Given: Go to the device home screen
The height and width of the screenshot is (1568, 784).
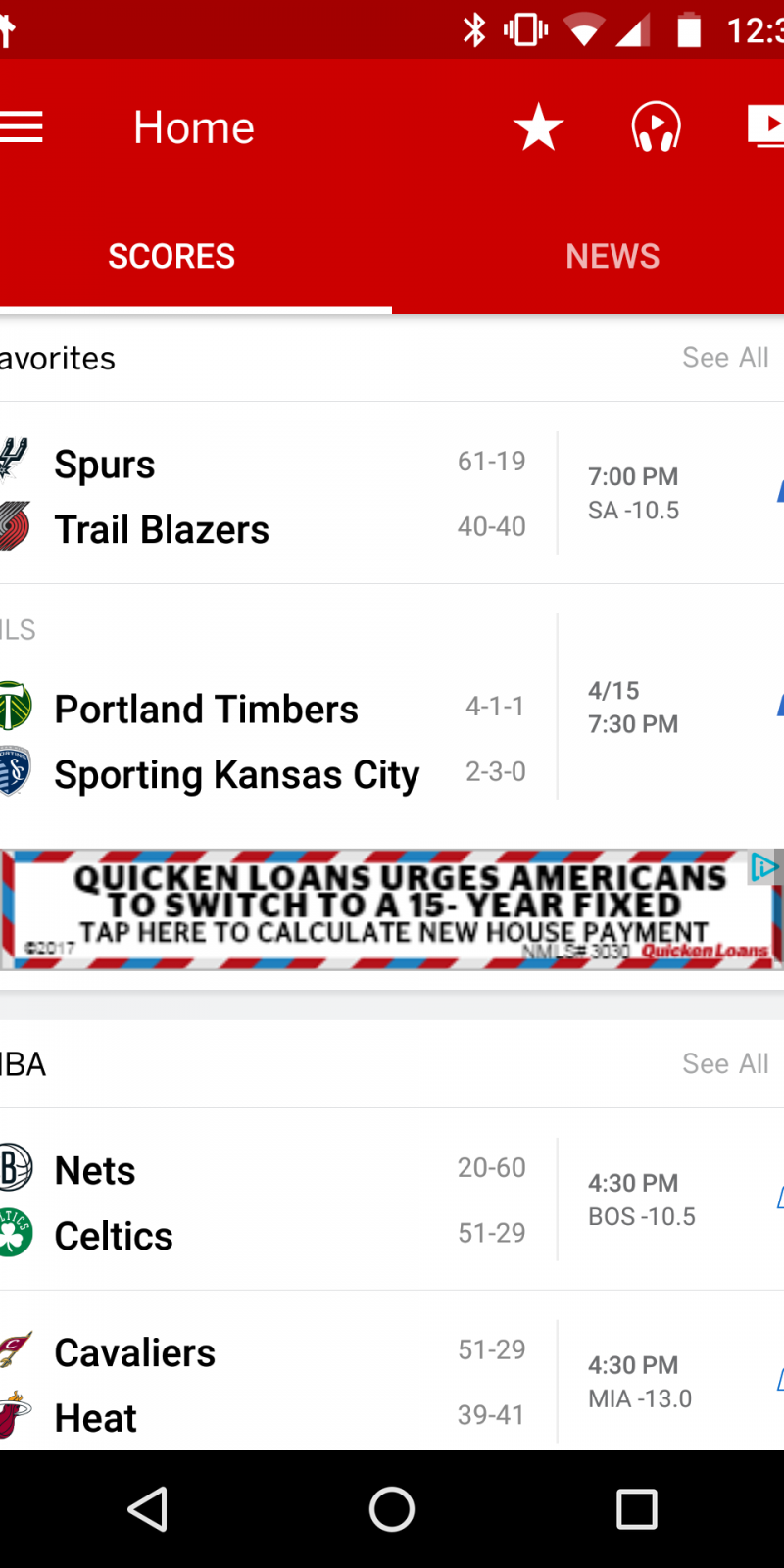Looking at the screenshot, I should [392, 1509].
